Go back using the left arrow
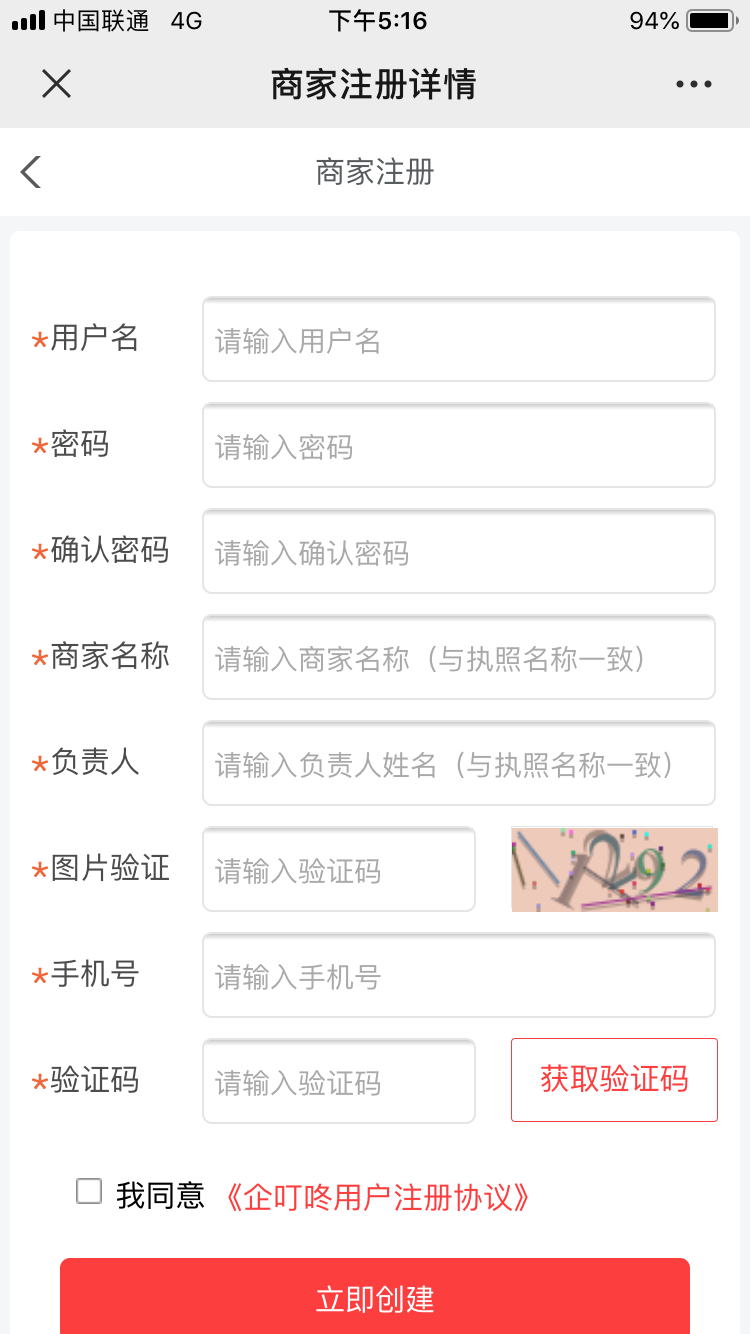Screen dimensions: 750x1334 coord(31,172)
